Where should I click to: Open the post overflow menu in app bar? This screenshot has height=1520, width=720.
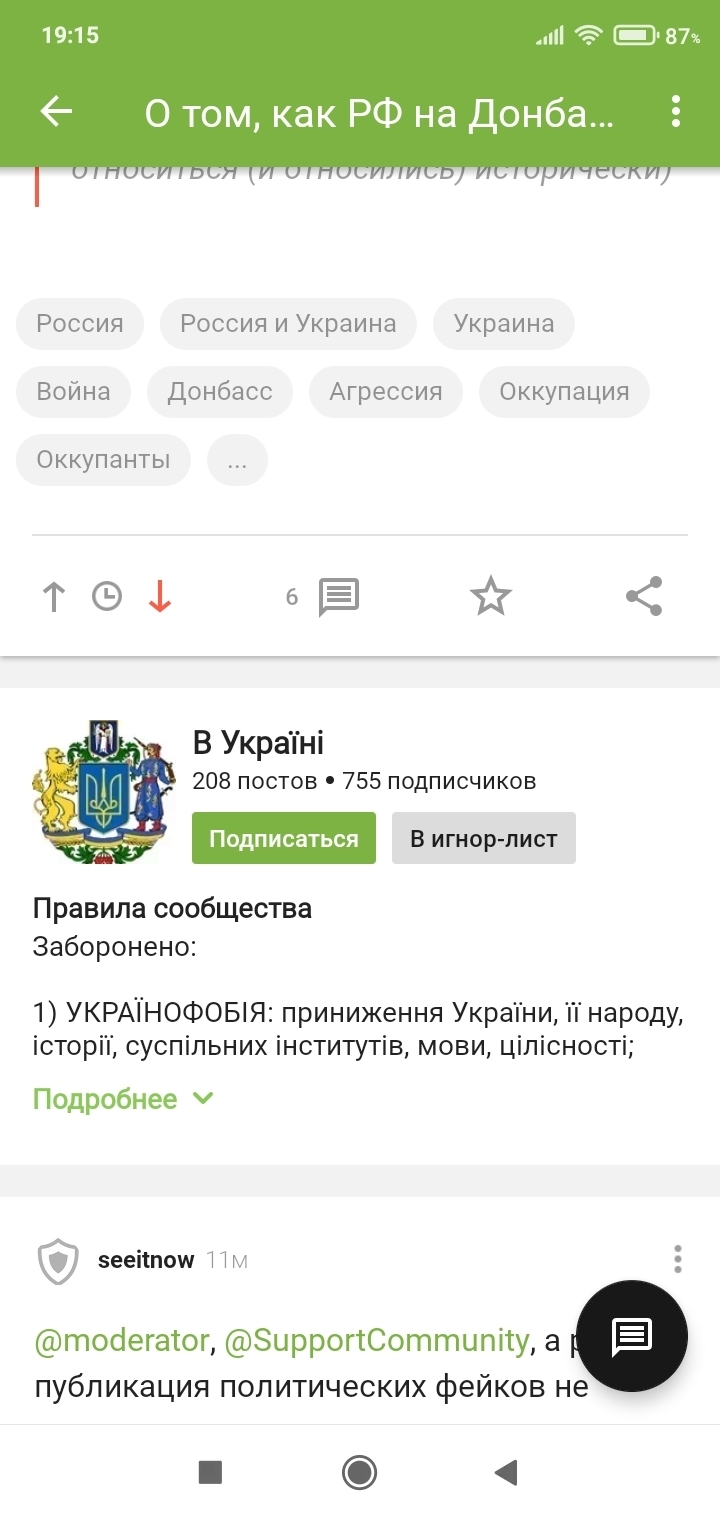[x=676, y=111]
